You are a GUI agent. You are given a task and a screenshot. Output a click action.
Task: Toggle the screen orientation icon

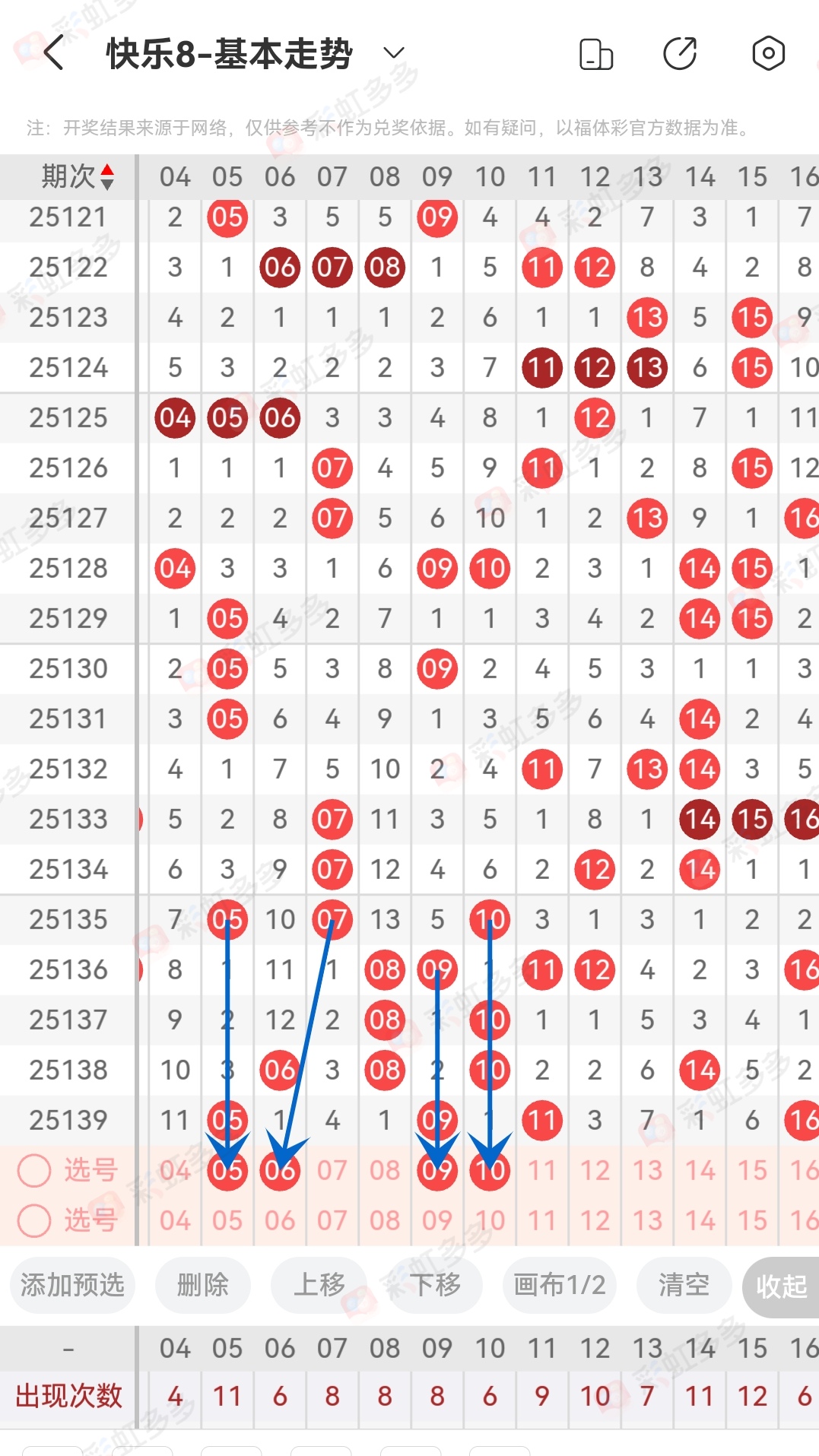pyautogui.click(x=595, y=54)
